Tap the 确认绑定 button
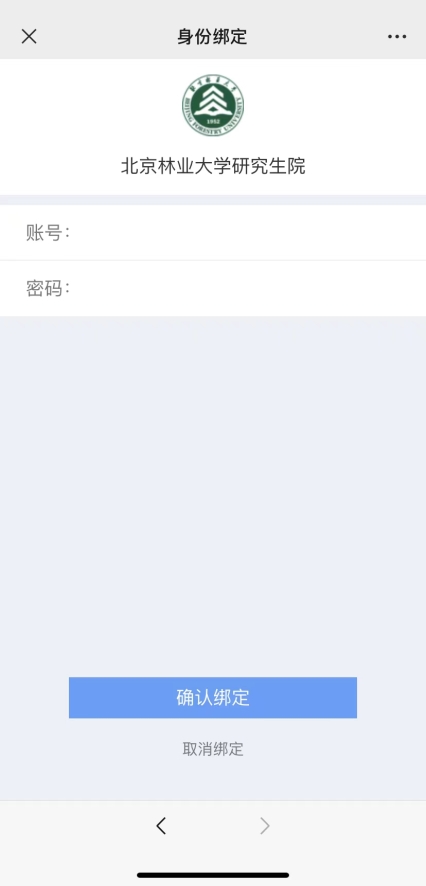Viewport: 426px width, 886px height. click(213, 698)
